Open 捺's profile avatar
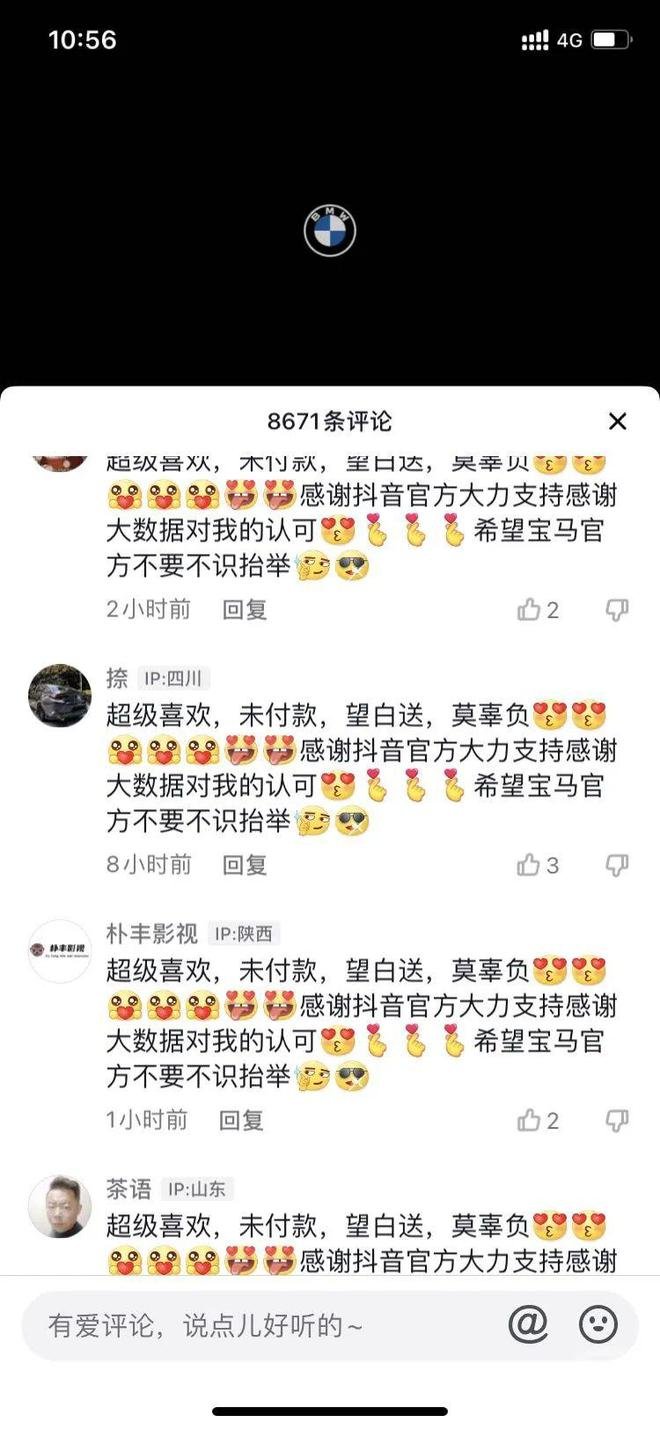 tap(60, 695)
